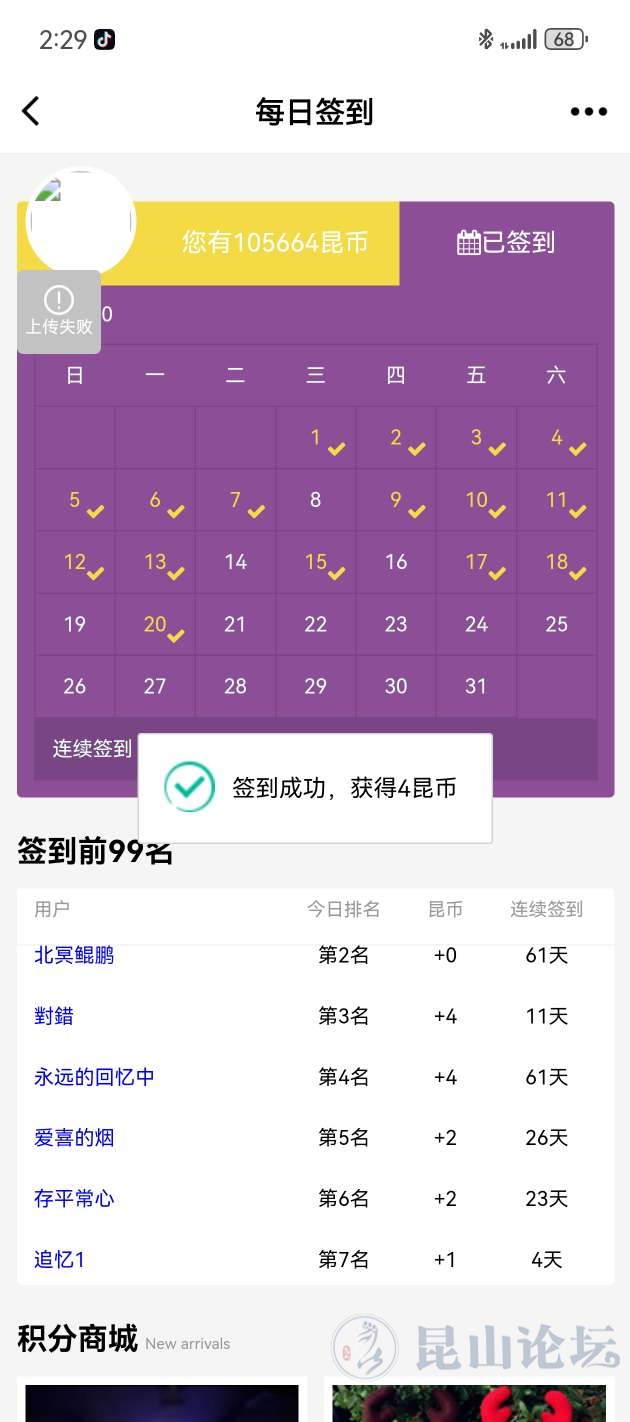Open the three-dot overflow menu
This screenshot has height=1422, width=630.
[x=588, y=111]
